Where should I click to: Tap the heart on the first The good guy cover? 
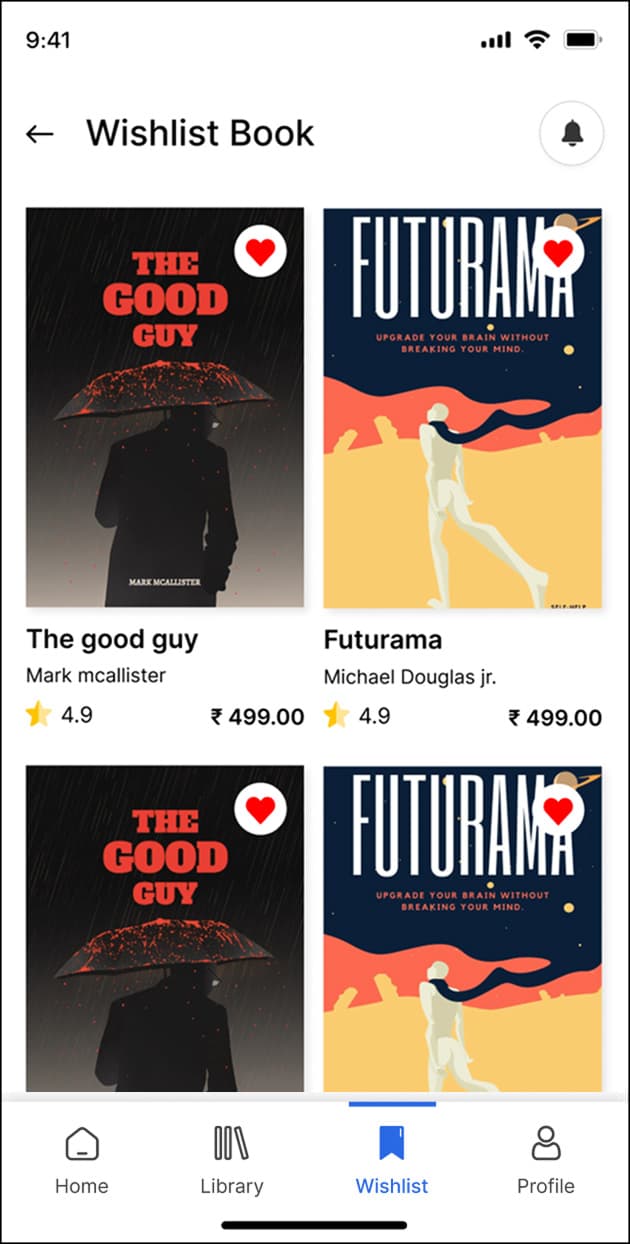pyautogui.click(x=260, y=252)
